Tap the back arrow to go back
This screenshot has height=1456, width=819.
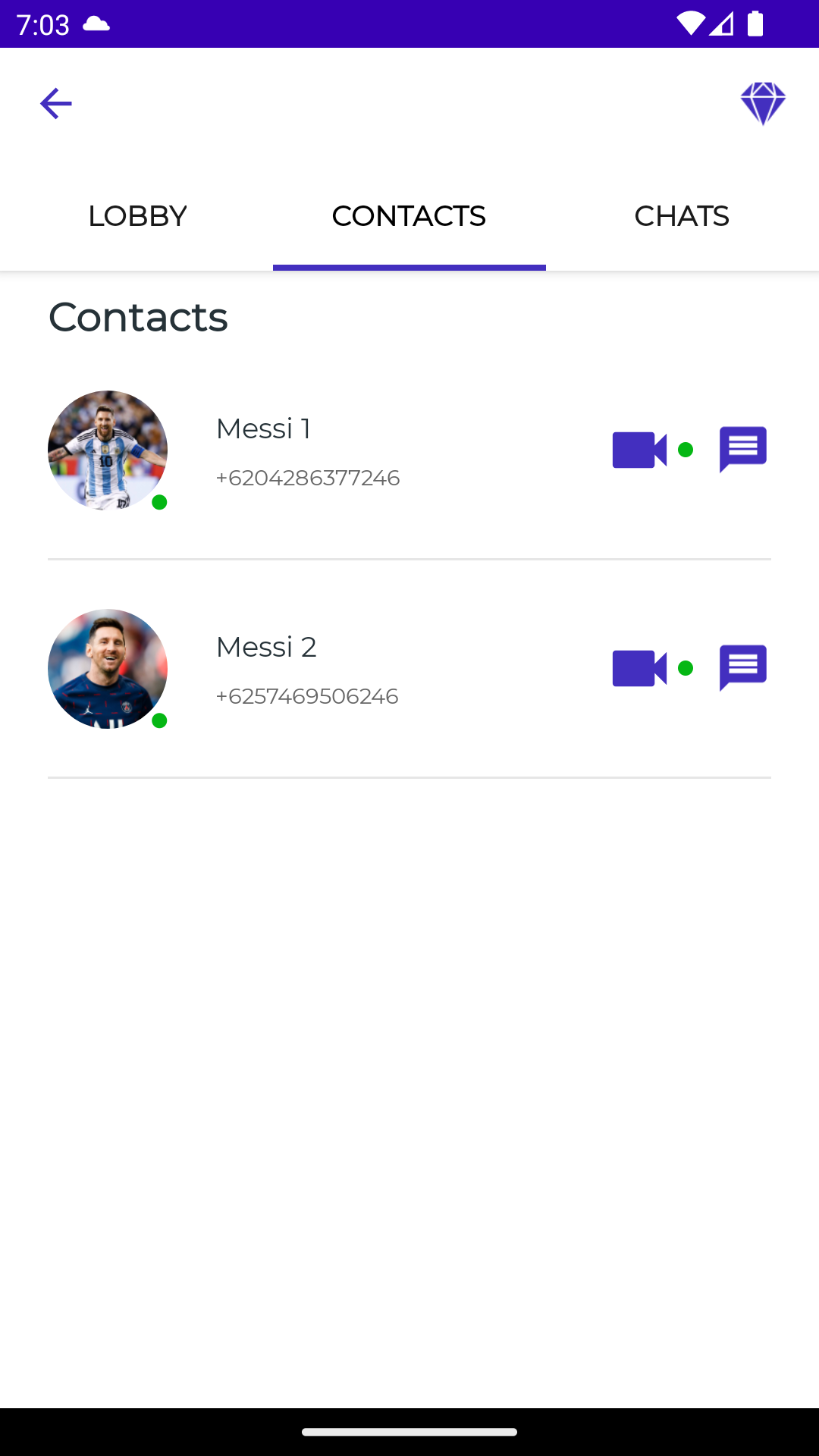tap(55, 102)
